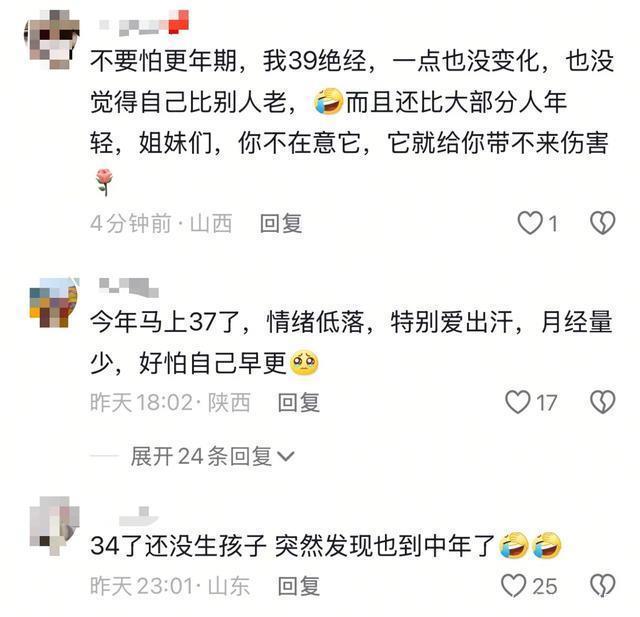640x617 pixels.
Task: Open the avatar of the 山东 commenter
Action: coord(55,526)
